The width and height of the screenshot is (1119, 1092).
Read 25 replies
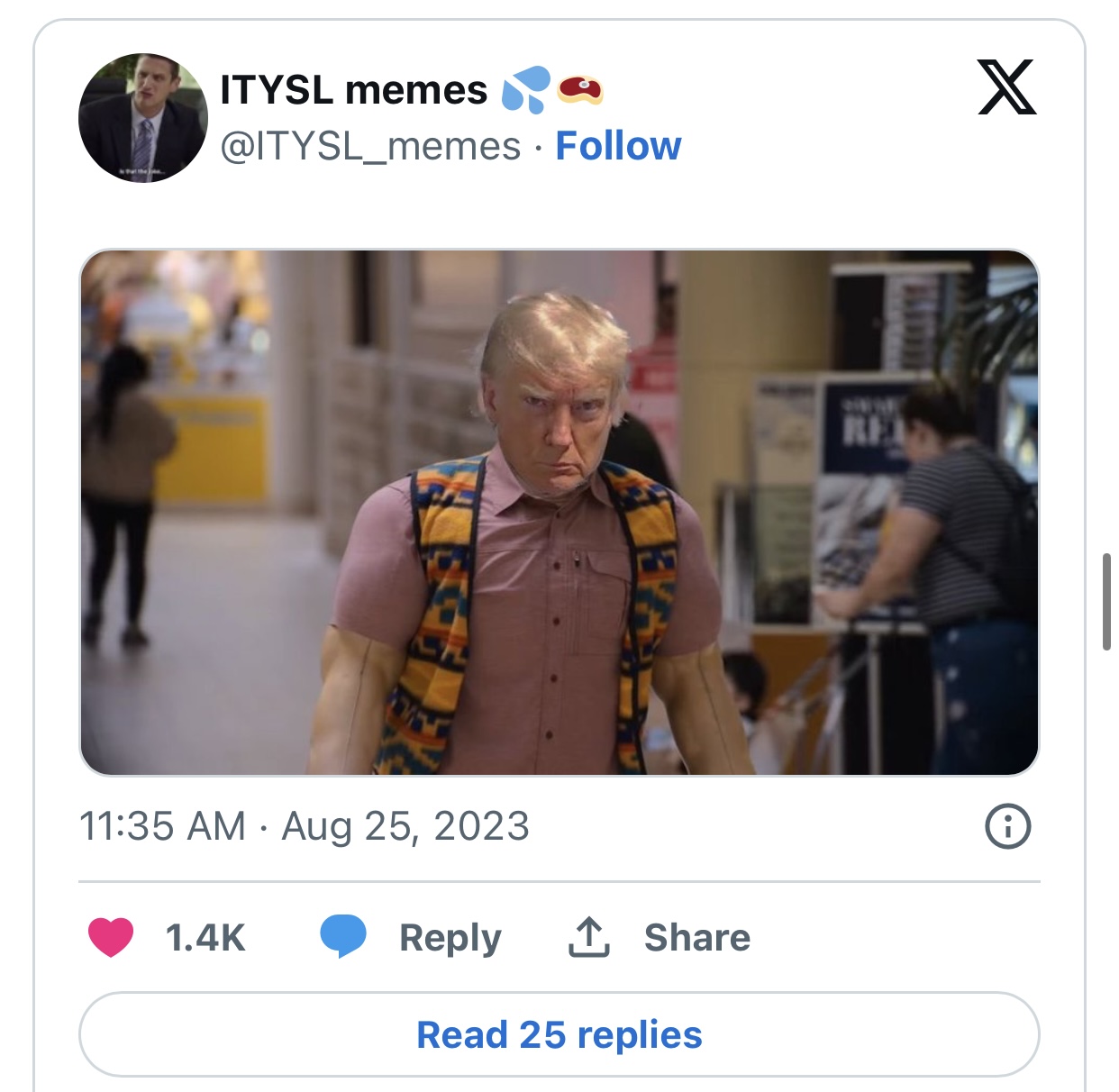559,1034
